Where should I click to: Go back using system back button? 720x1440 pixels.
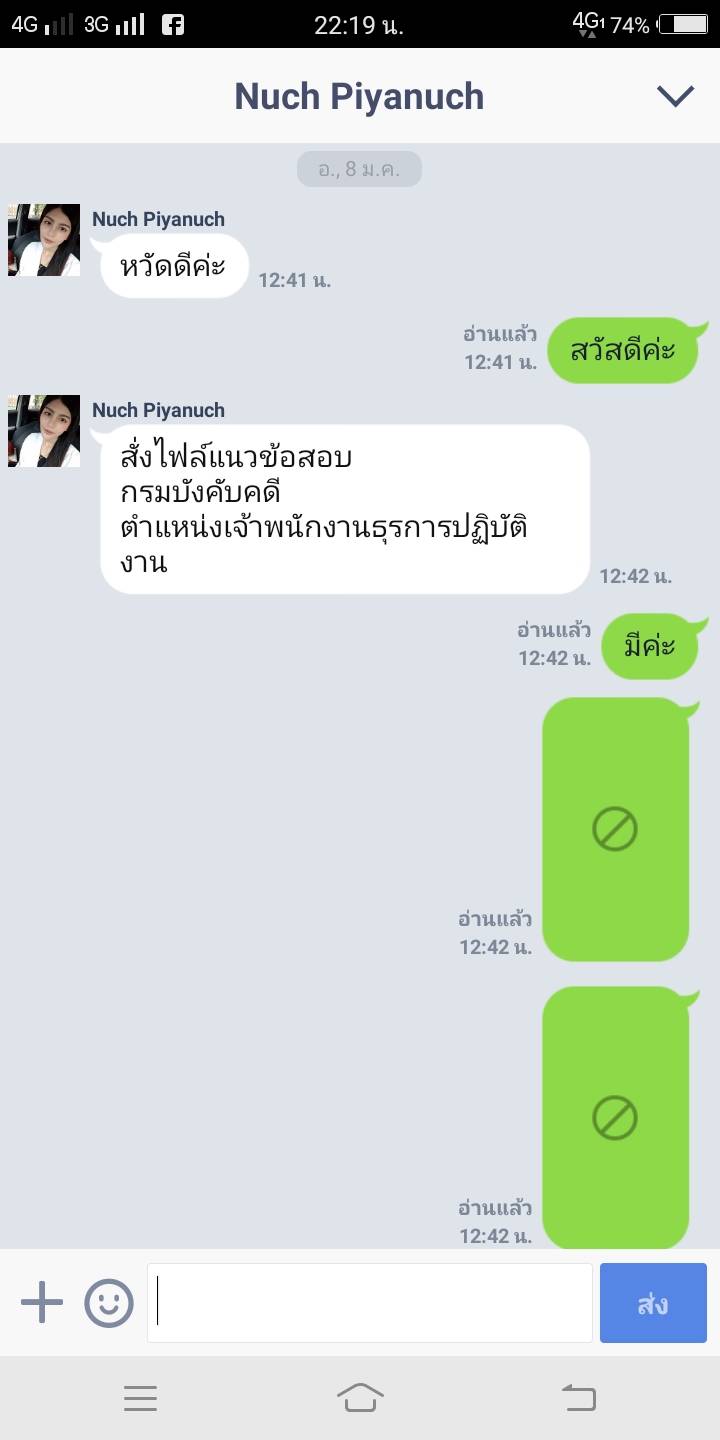coord(579,1397)
